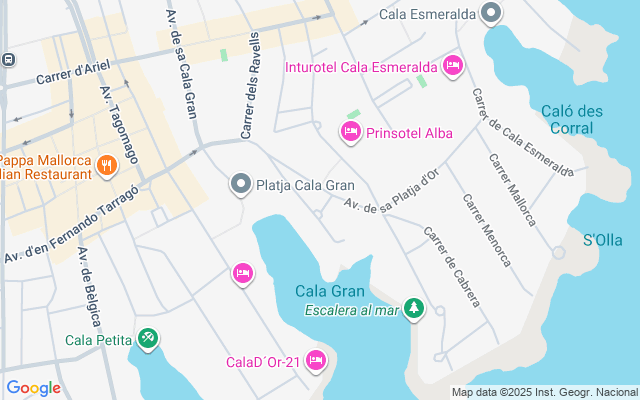Open the Inturotel Cala Esmeralda hotel marker
Image resolution: width=640 pixels, height=400 pixels.
tap(453, 66)
